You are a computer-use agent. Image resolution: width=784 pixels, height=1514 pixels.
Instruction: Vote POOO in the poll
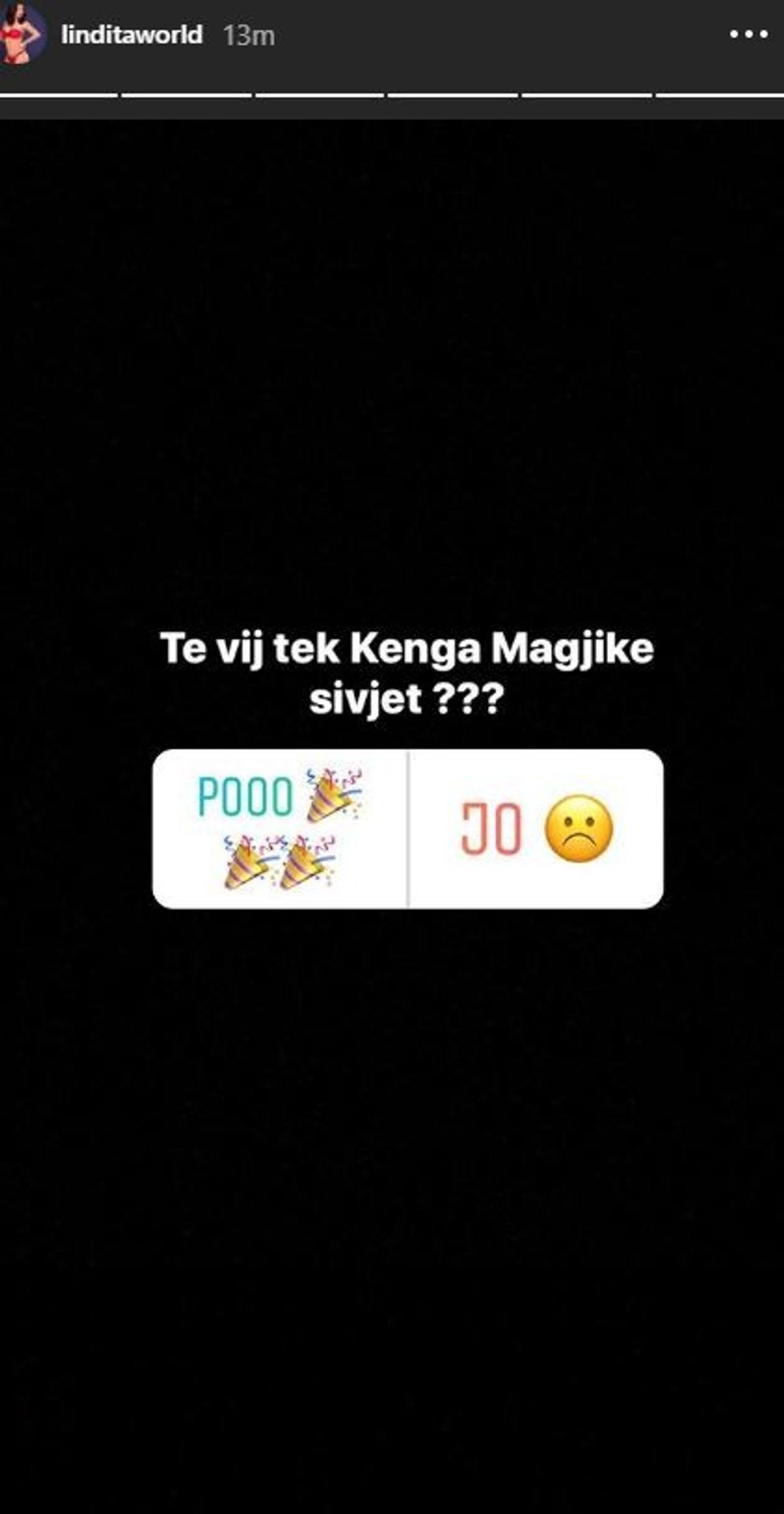(x=280, y=828)
